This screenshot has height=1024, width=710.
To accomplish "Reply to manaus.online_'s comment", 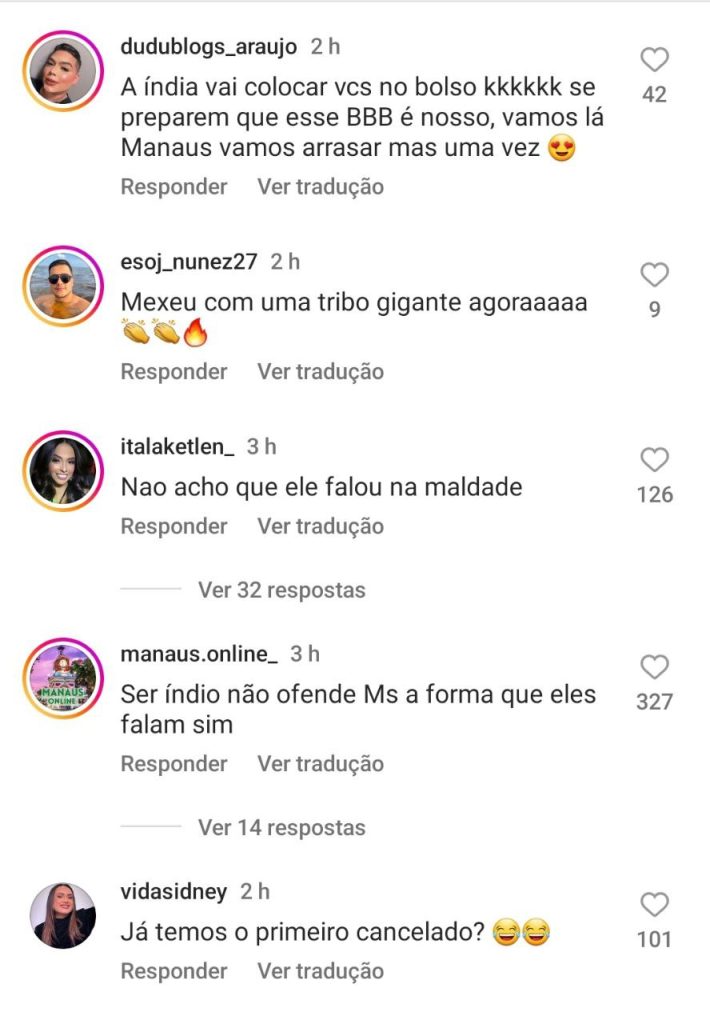I will tap(174, 764).
